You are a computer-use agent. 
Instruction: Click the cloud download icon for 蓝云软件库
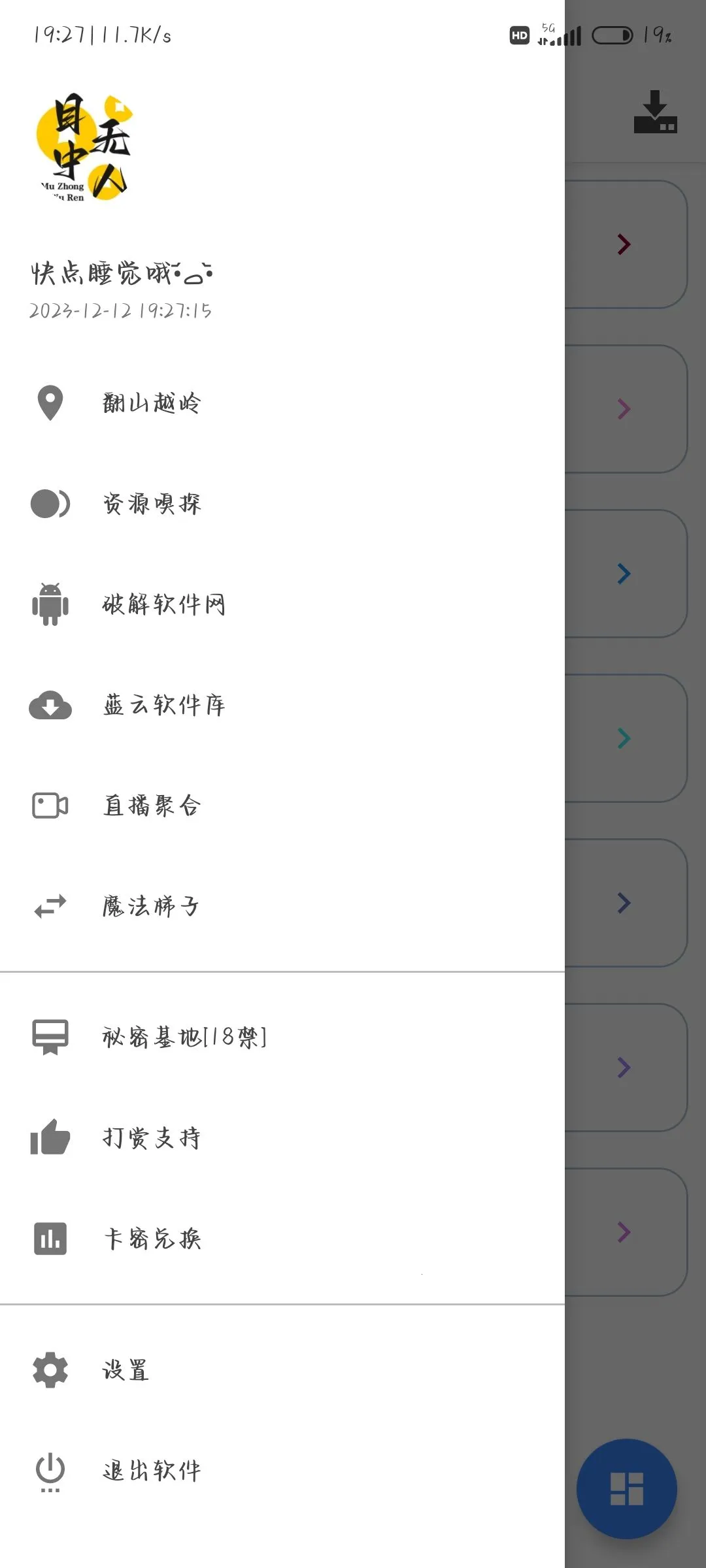49,706
